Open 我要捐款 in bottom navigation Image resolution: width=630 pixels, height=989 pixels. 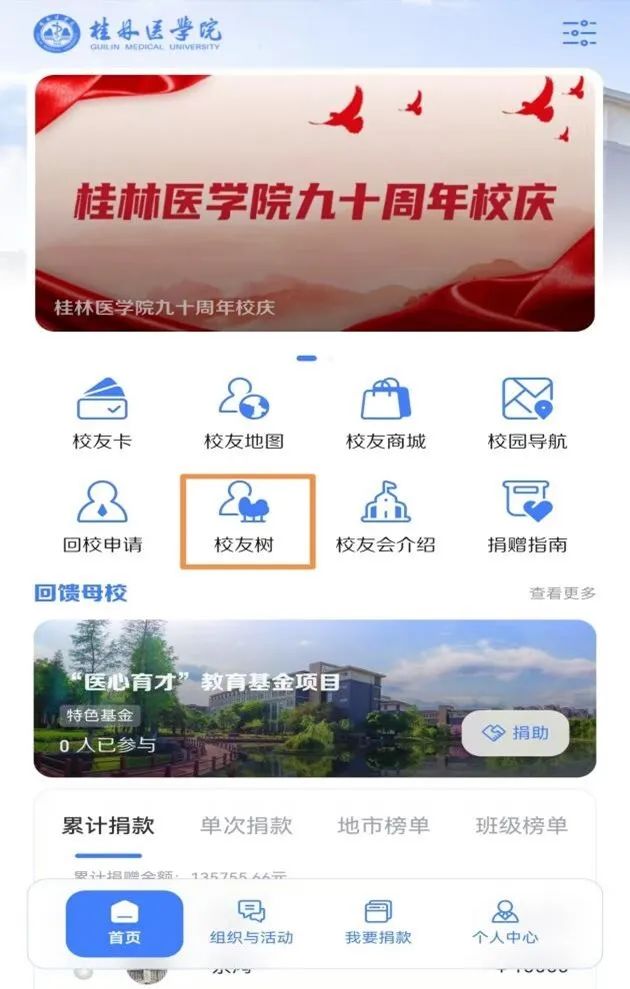click(378, 923)
